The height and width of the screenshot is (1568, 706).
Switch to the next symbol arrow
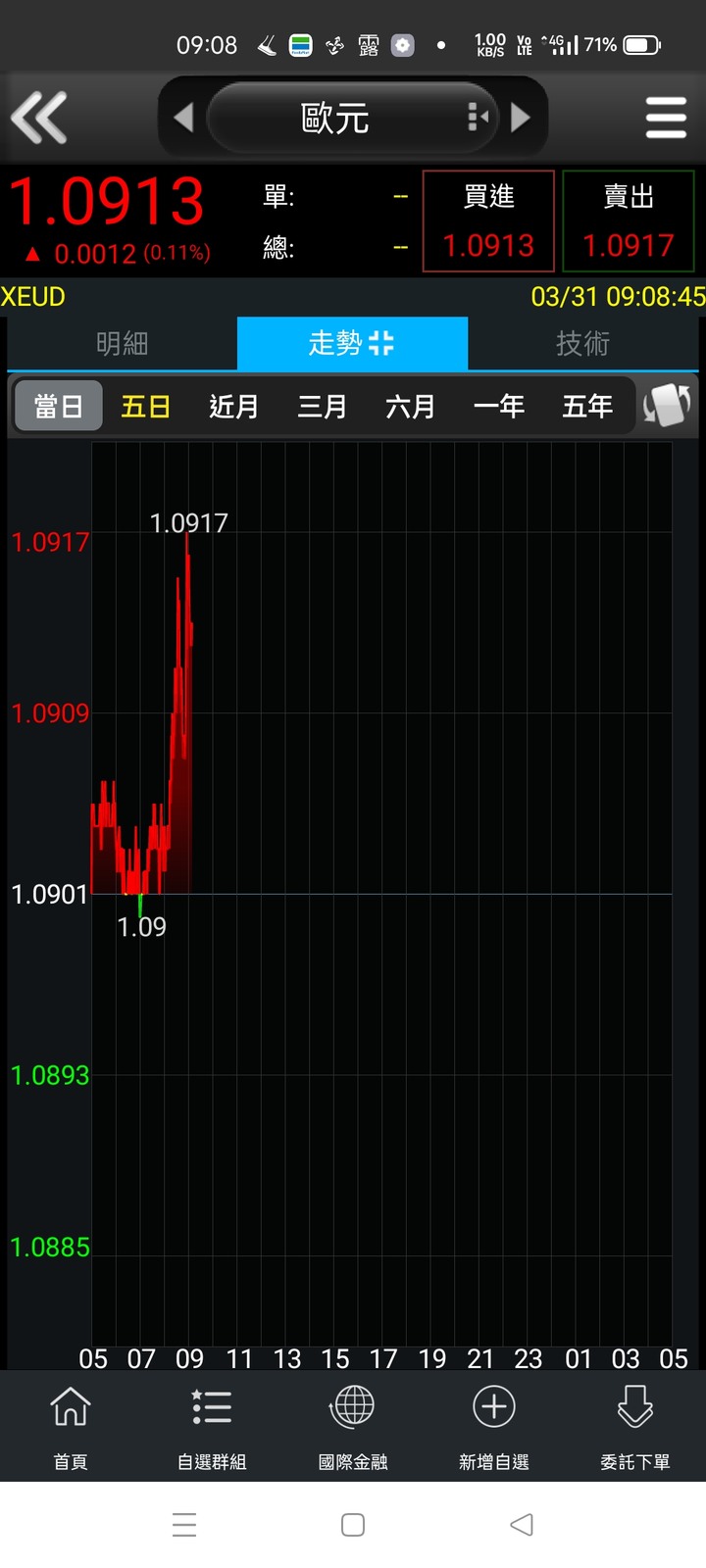pos(522,118)
